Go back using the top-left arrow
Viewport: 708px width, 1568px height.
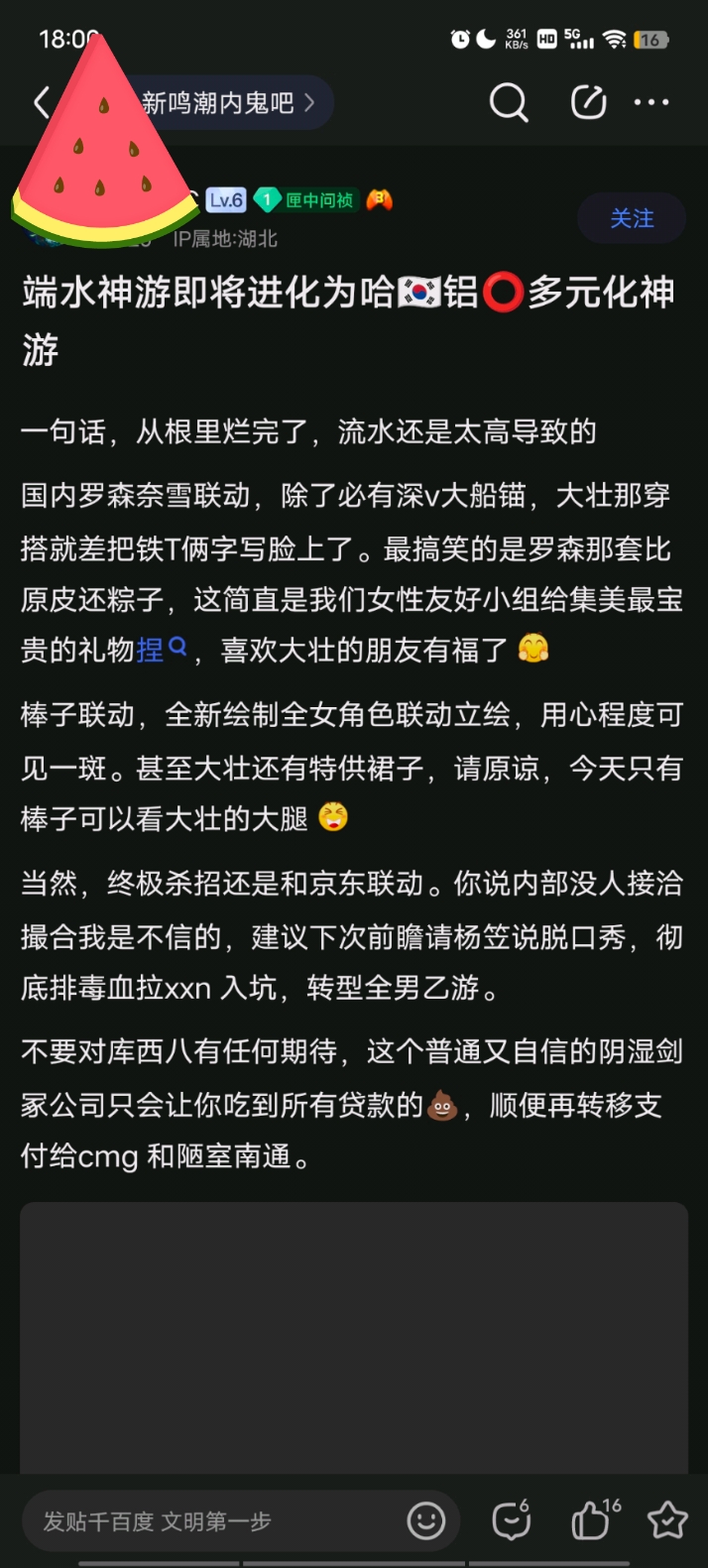pyautogui.click(x=42, y=102)
